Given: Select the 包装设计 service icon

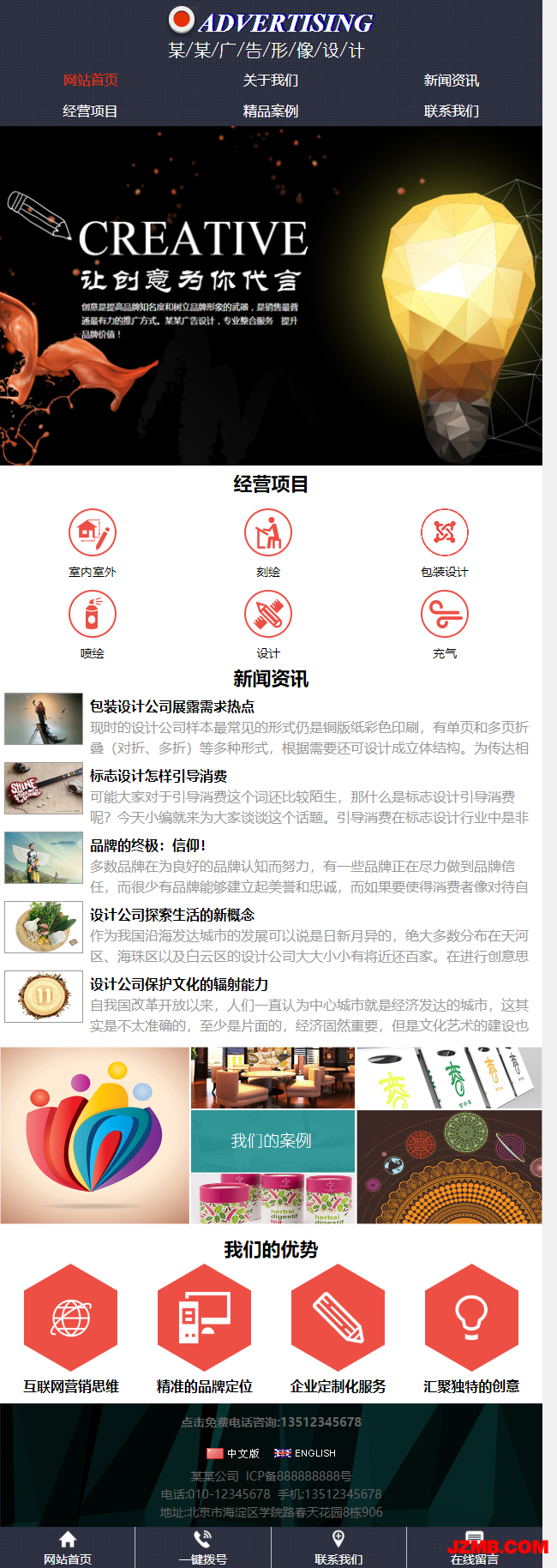Looking at the screenshot, I should [444, 532].
